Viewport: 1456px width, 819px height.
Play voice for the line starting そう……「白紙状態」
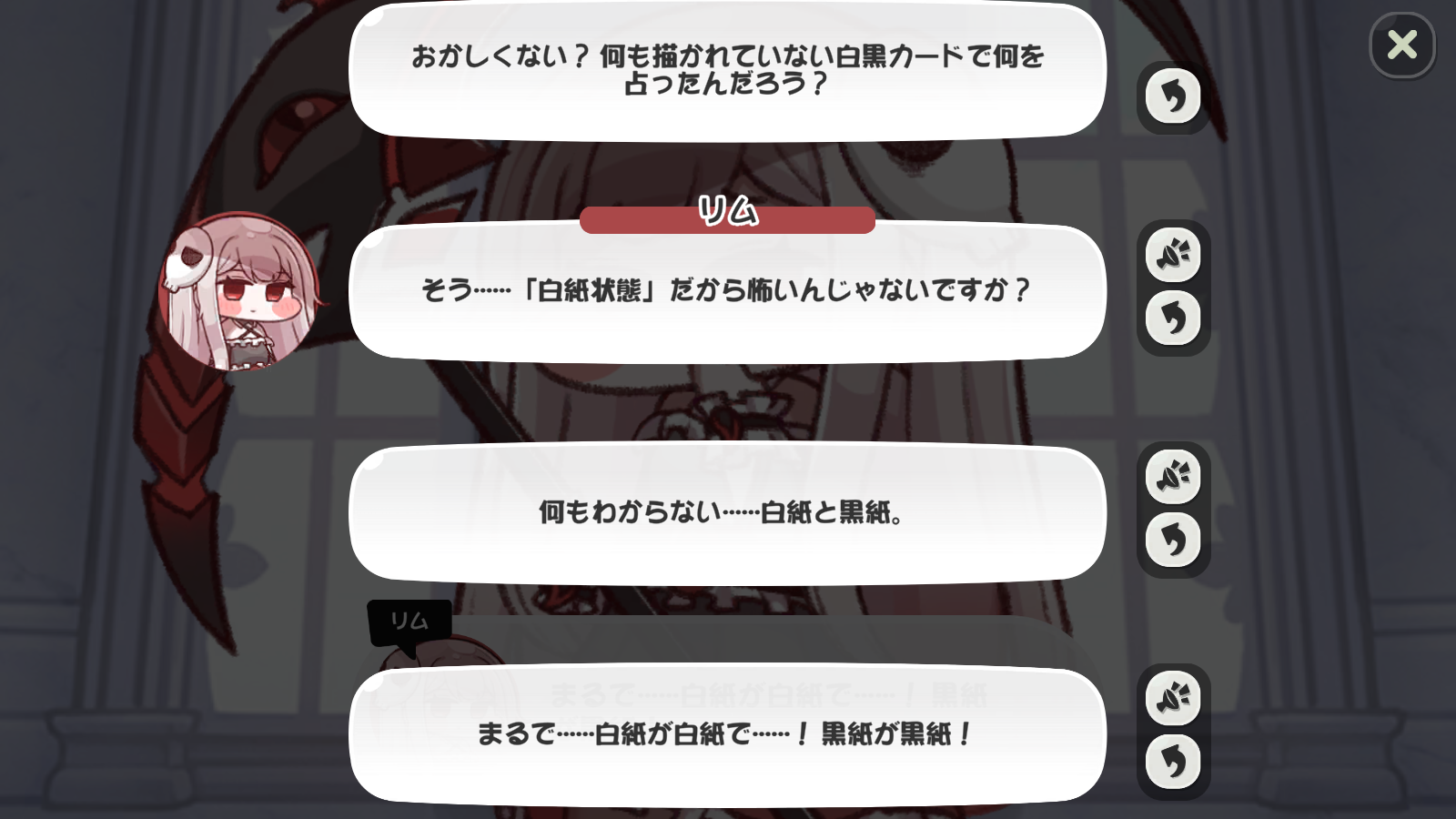[1173, 255]
